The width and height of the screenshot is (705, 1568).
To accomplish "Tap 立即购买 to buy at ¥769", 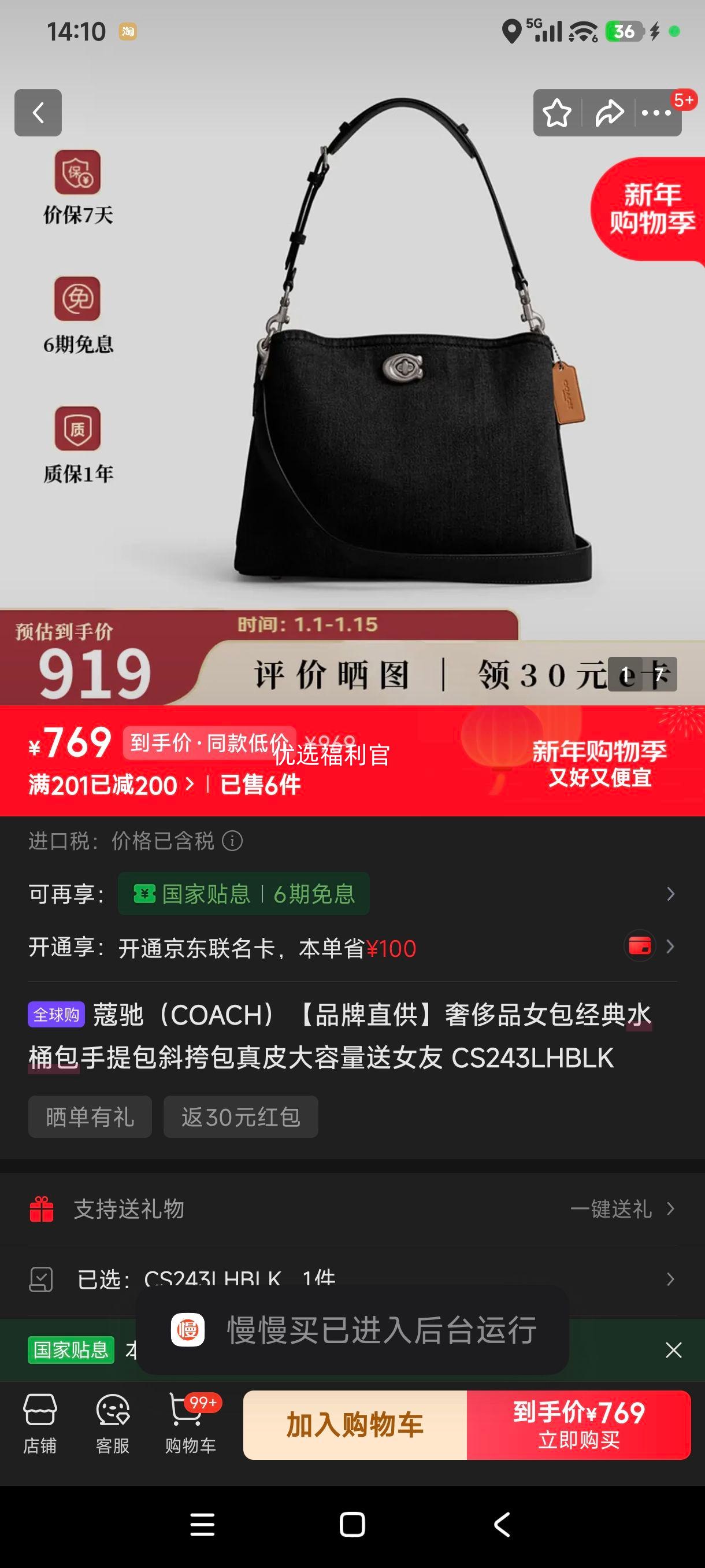I will [x=577, y=1425].
